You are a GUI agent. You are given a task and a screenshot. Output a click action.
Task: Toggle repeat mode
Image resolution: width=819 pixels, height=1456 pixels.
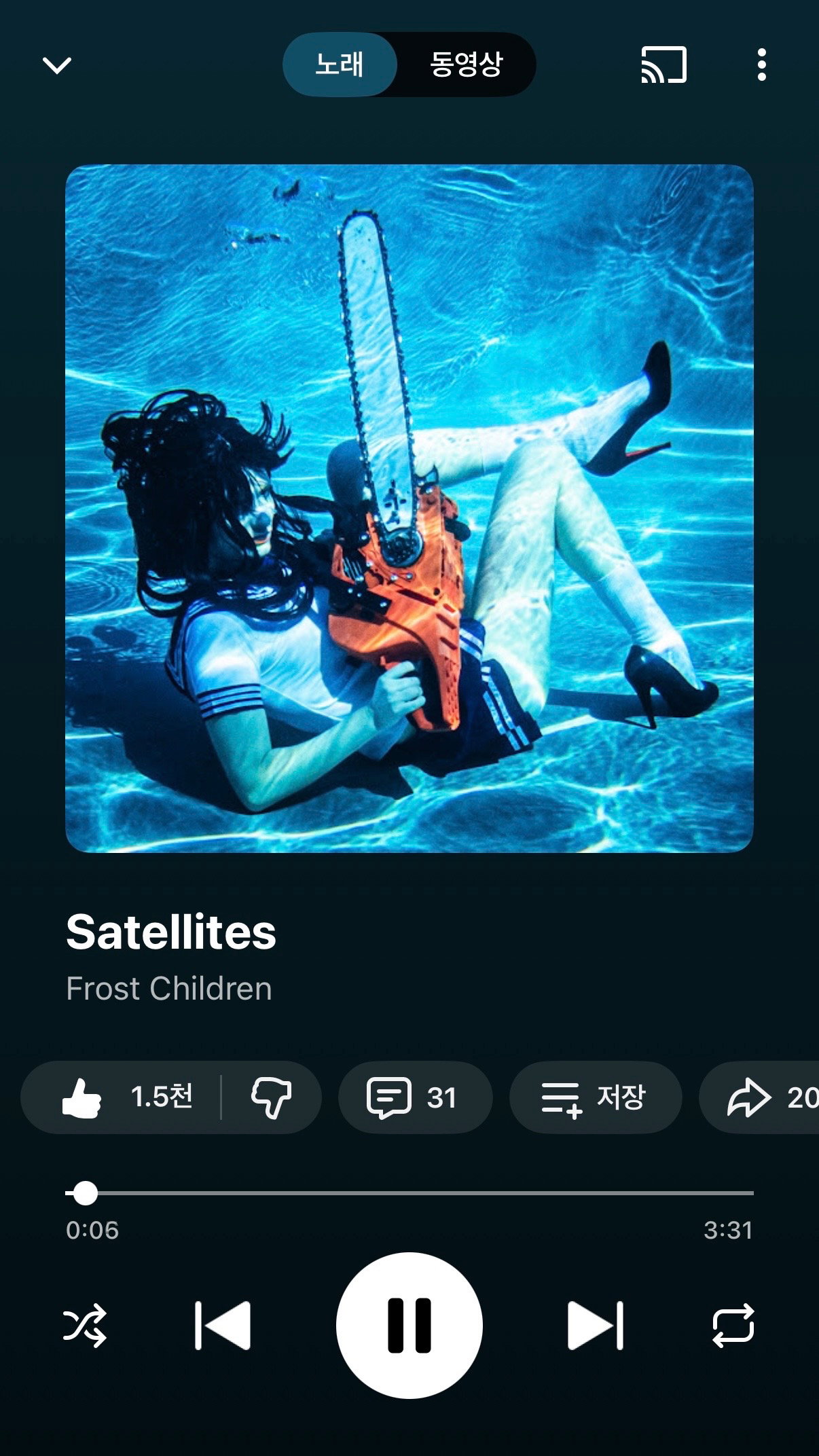pyautogui.click(x=733, y=1325)
